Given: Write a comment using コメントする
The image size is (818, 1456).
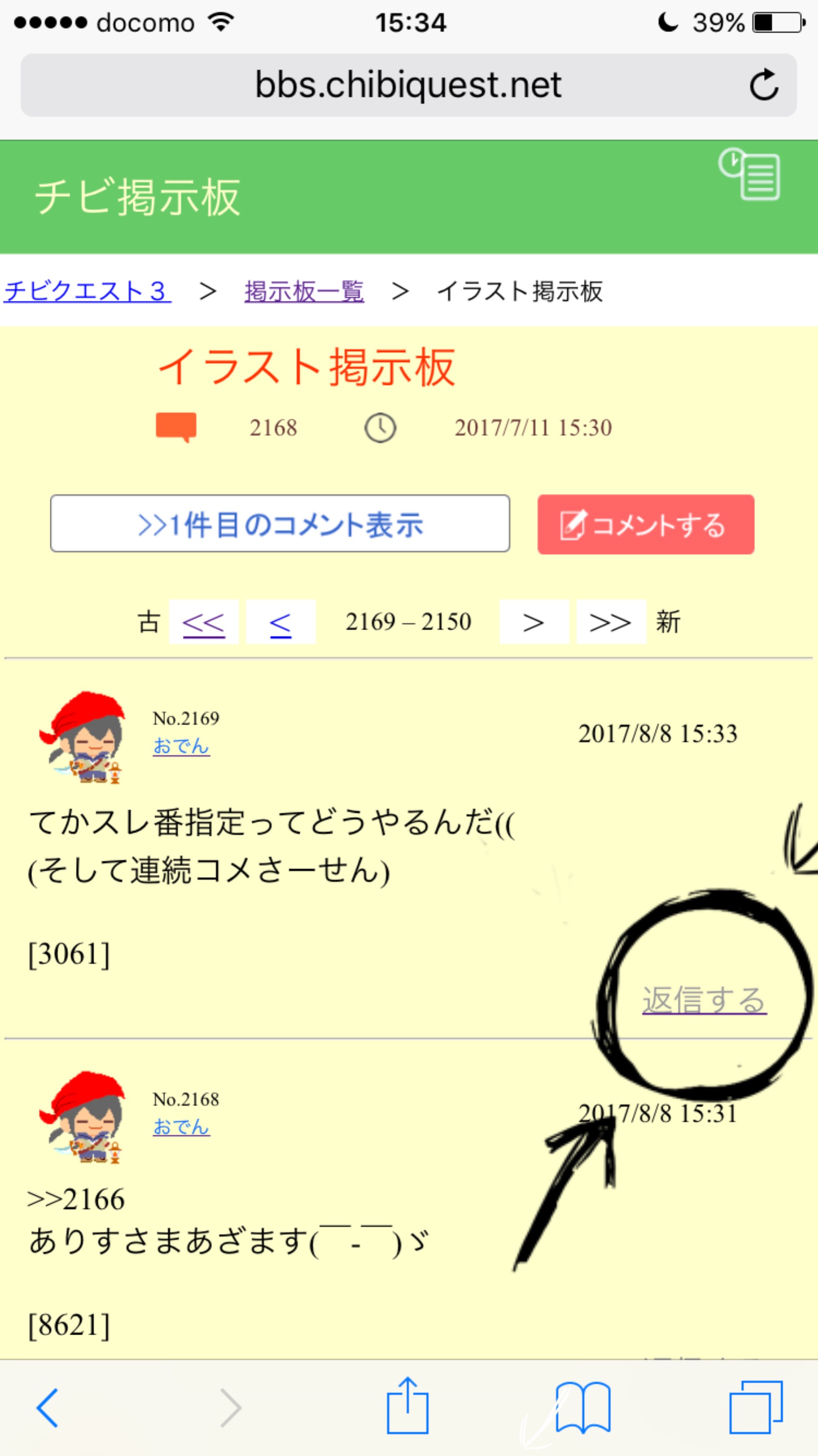Looking at the screenshot, I should tap(645, 525).
